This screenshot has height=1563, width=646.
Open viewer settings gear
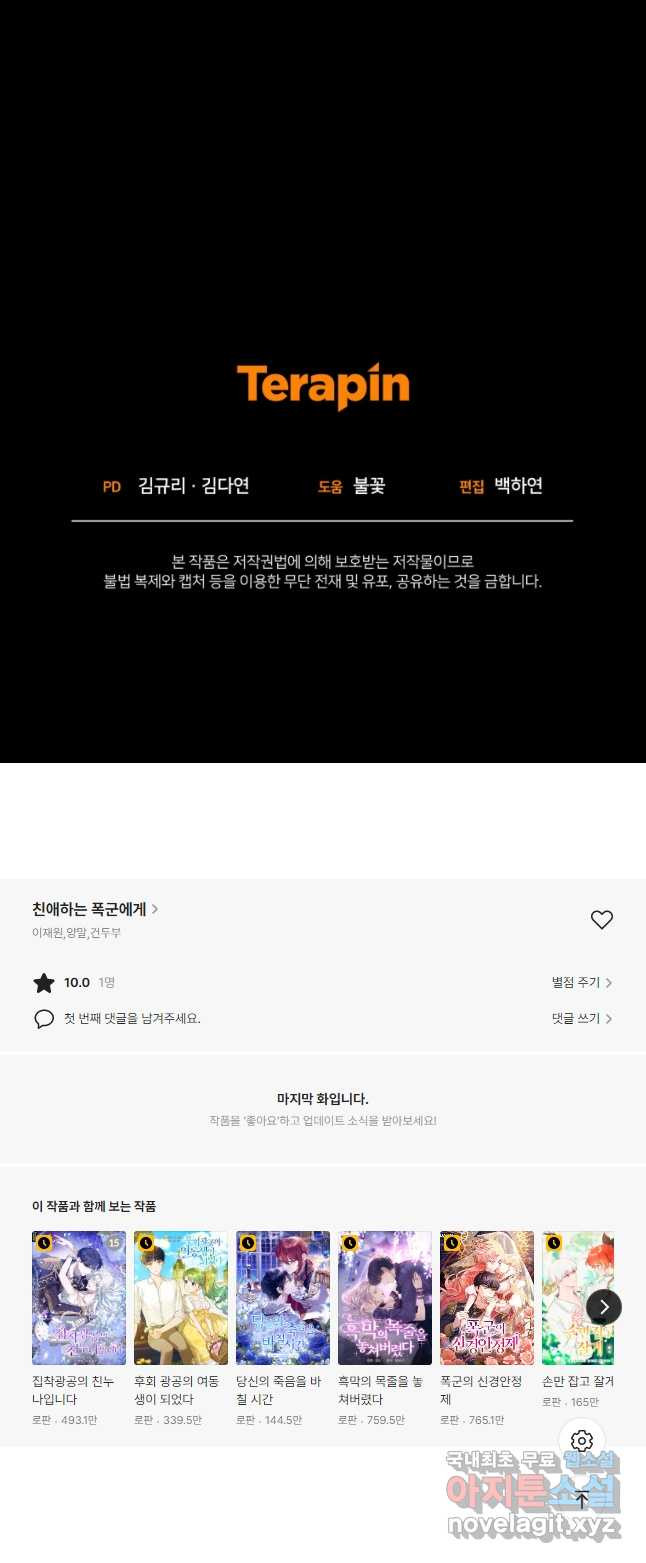tap(582, 1441)
